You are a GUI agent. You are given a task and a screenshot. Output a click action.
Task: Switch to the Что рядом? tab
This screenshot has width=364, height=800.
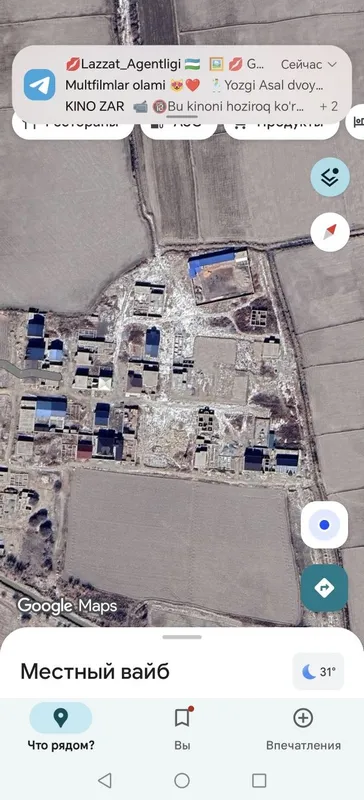pos(61,727)
